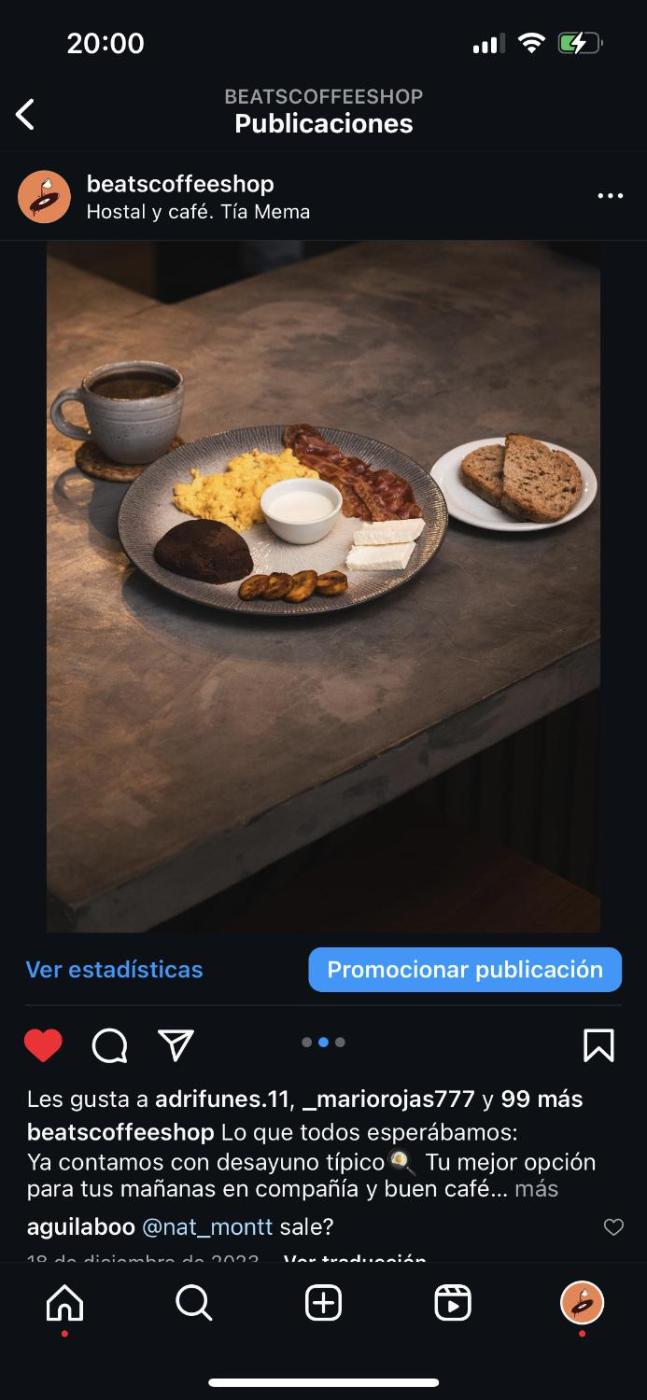The image size is (647, 1400).
Task: Open the beatscoffeeshop profile picture
Action: click(x=44, y=196)
